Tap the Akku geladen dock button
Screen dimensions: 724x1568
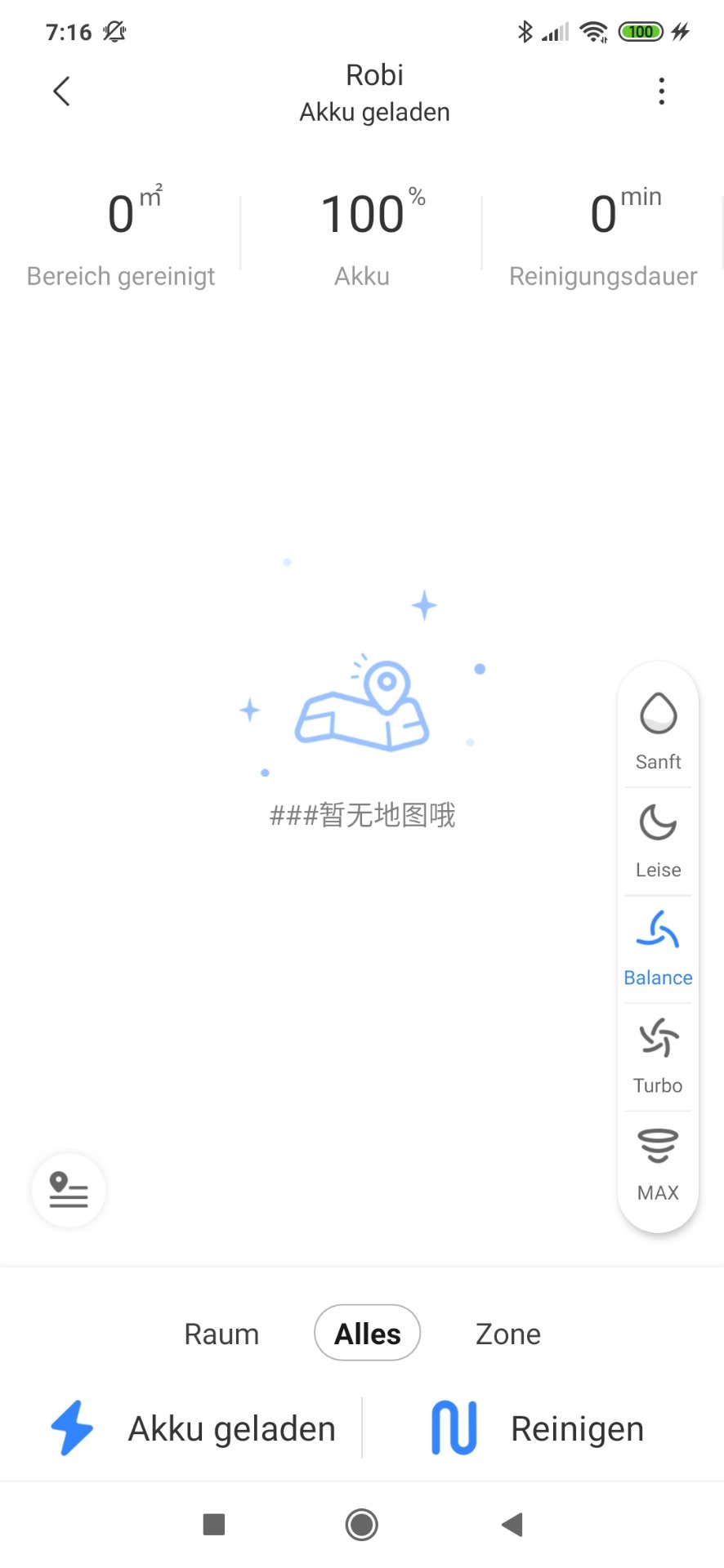click(193, 1428)
